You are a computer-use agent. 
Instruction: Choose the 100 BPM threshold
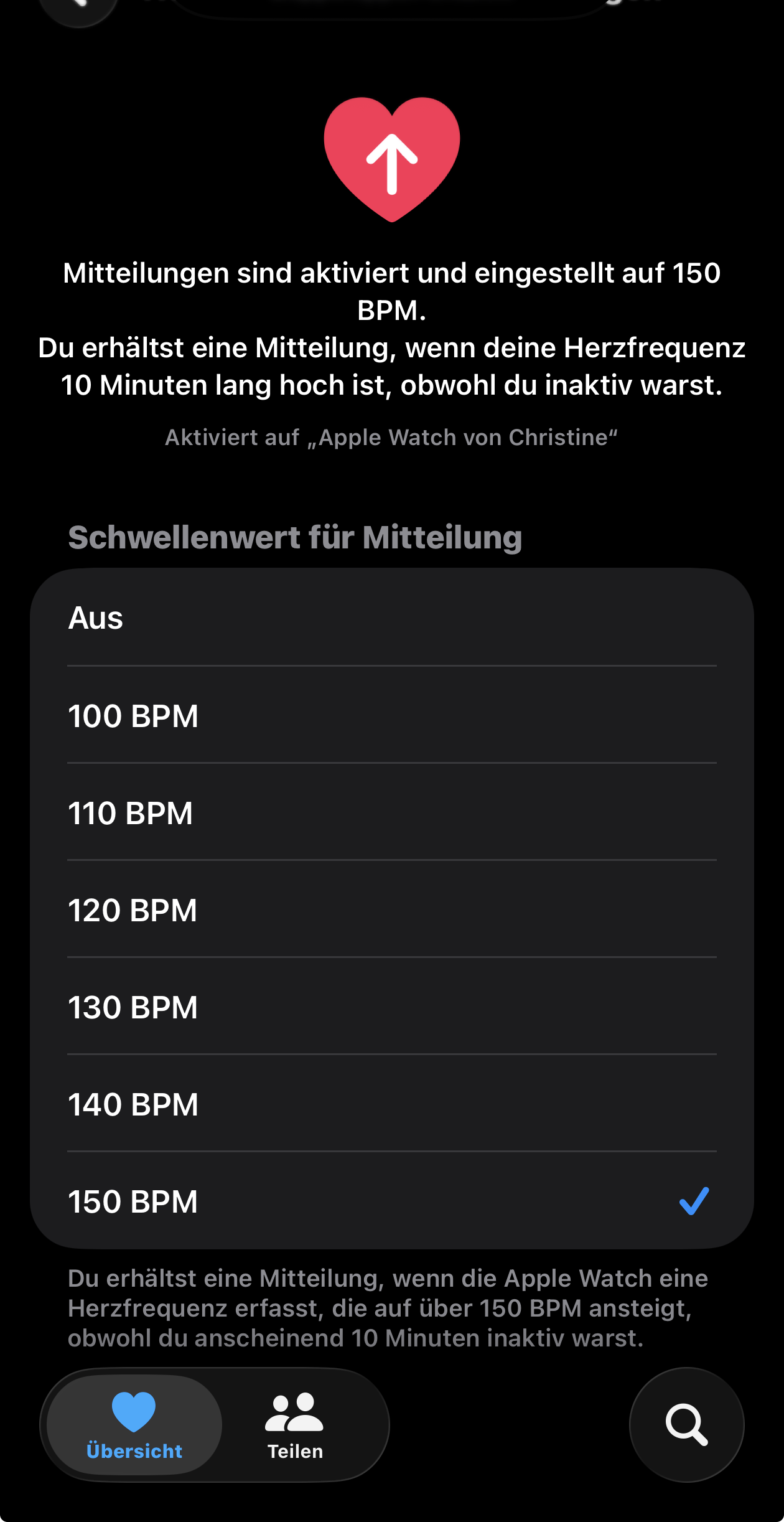click(x=392, y=715)
